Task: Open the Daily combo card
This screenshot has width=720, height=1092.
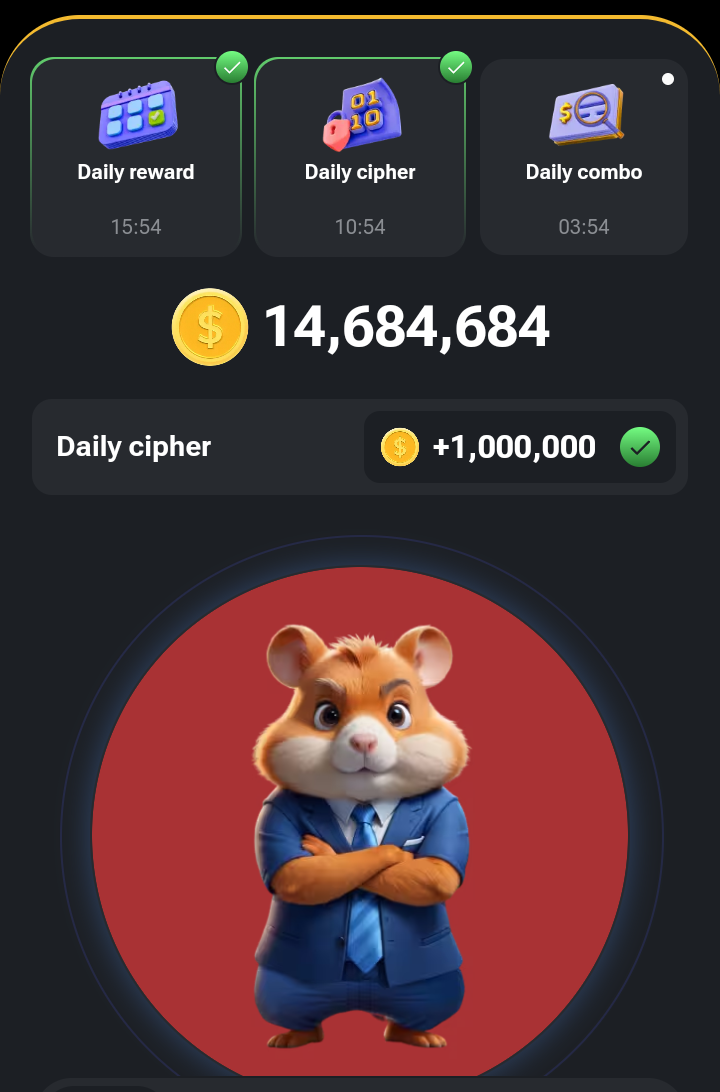Action: tap(584, 157)
